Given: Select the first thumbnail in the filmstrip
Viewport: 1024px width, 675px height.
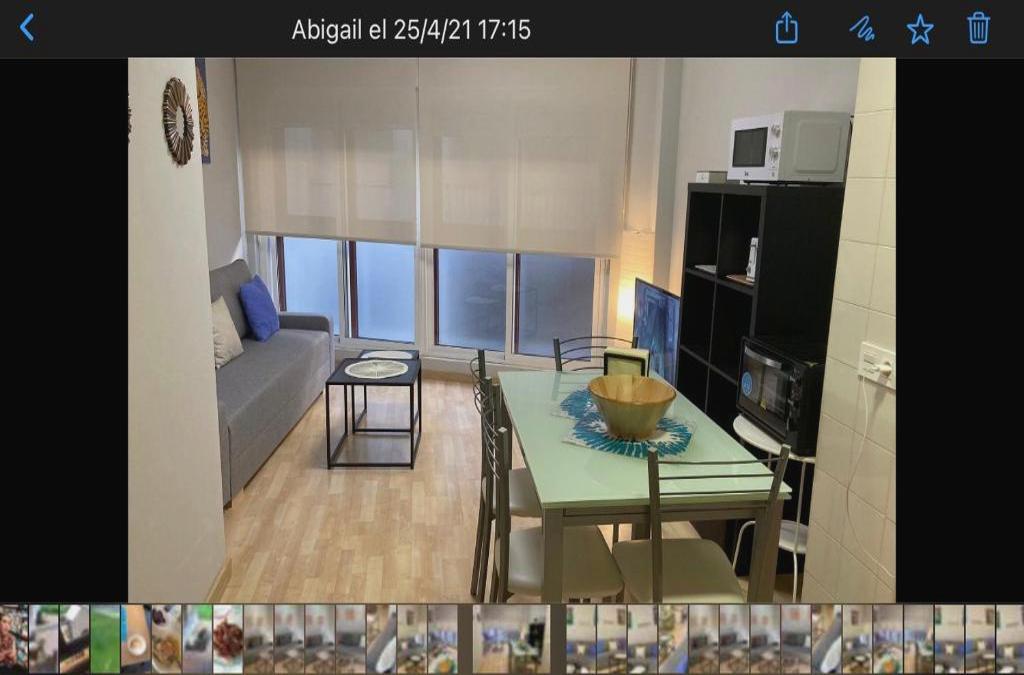Looking at the screenshot, I should tap(13, 638).
